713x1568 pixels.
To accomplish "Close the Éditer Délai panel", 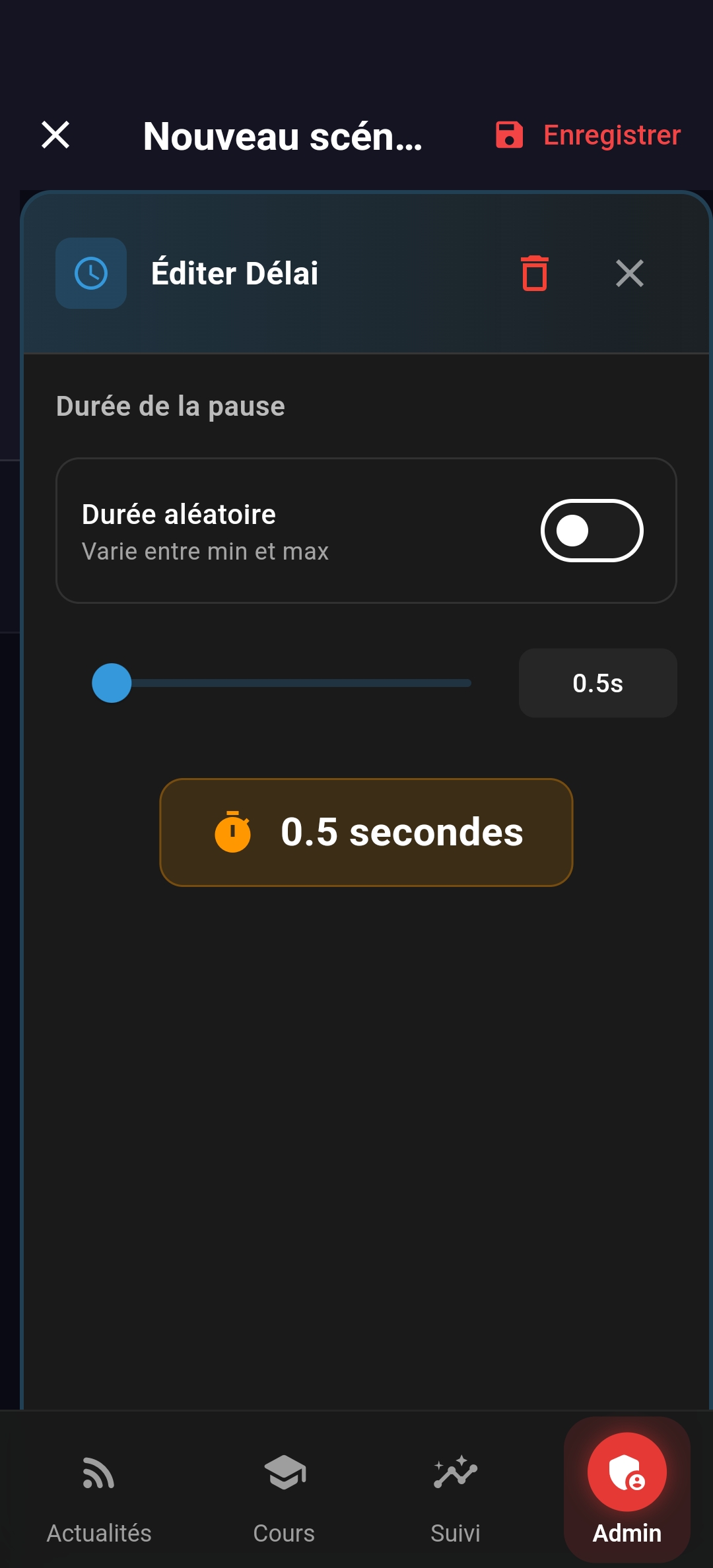I will point(629,273).
